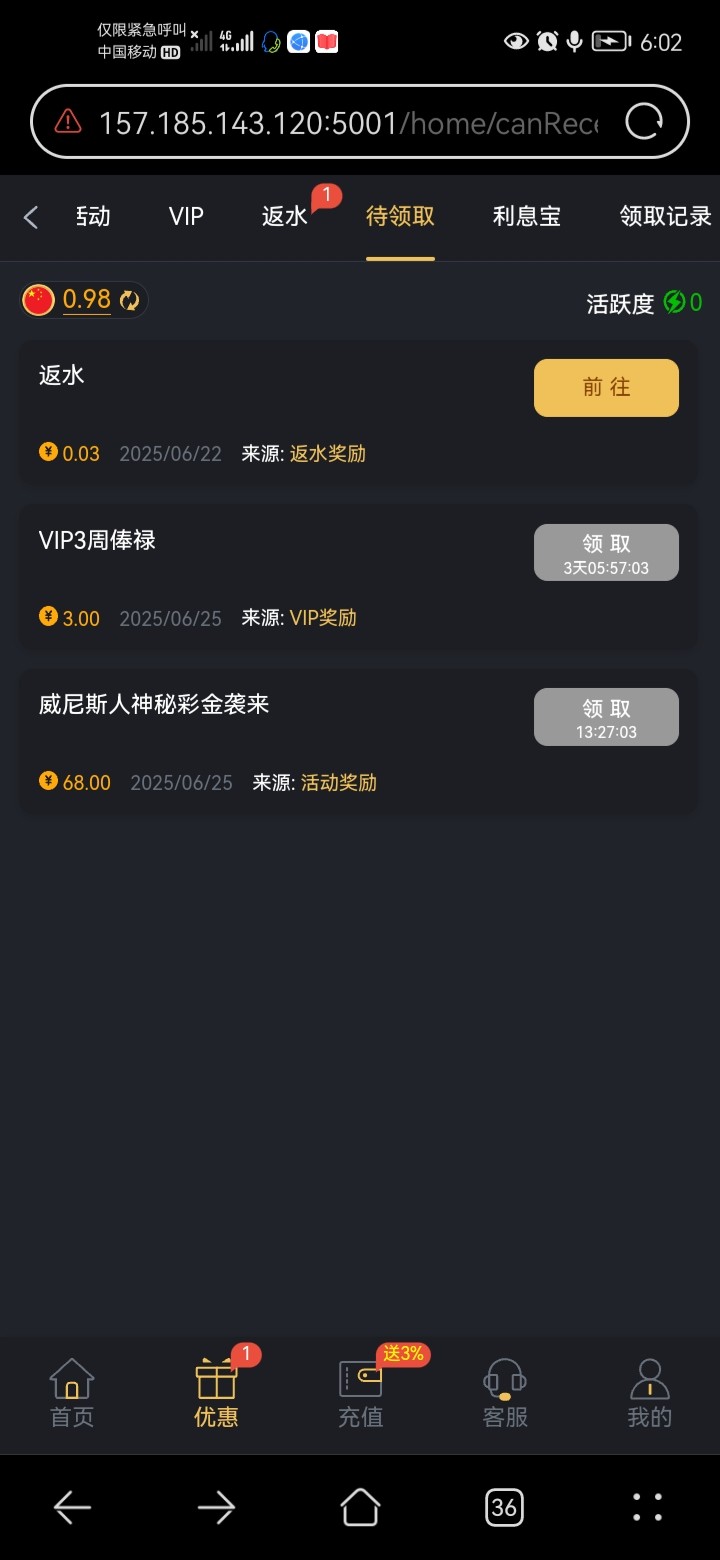Go to the browser home page
This screenshot has height=1560, width=720.
pyautogui.click(x=360, y=1507)
